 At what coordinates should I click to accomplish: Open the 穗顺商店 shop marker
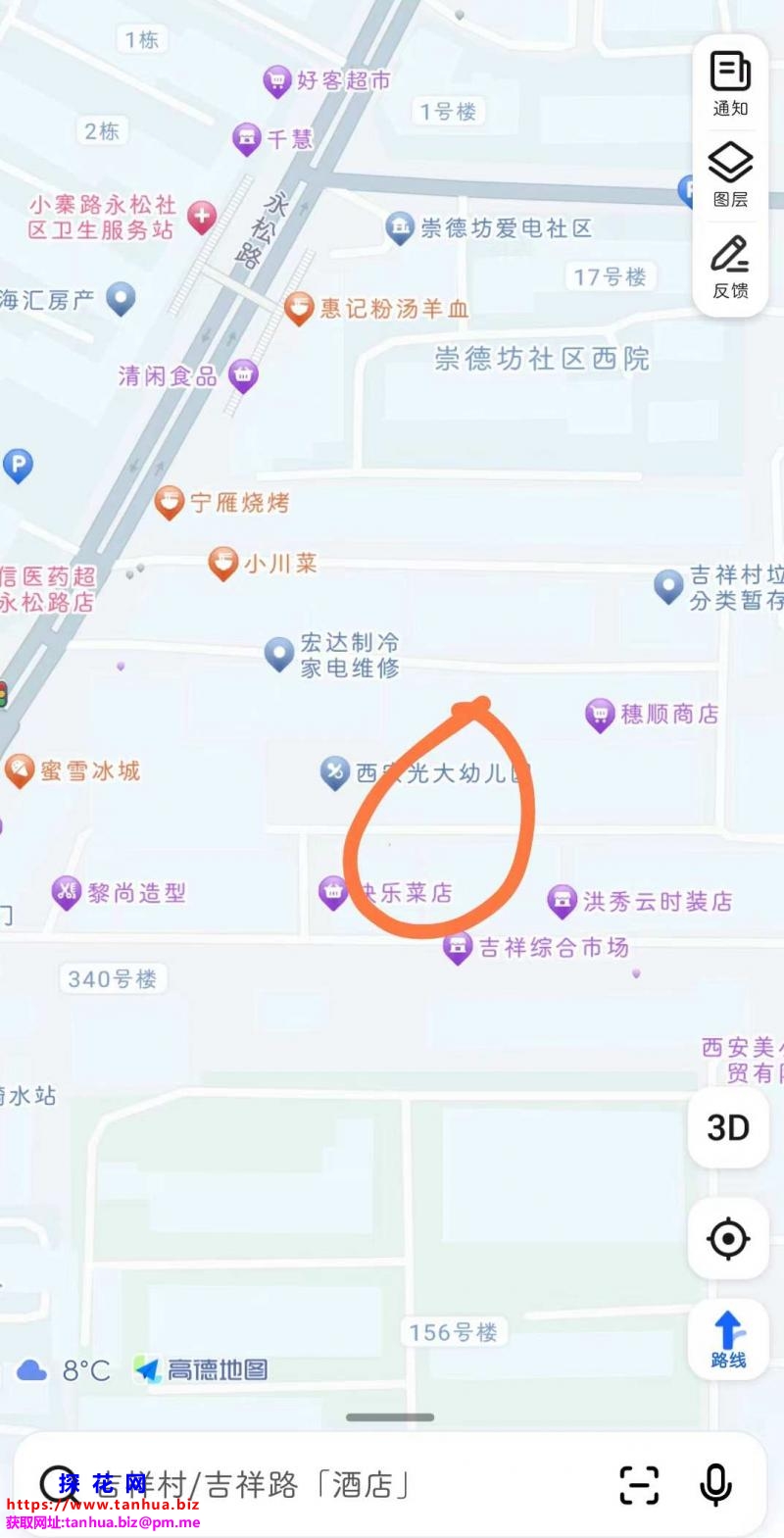599,714
